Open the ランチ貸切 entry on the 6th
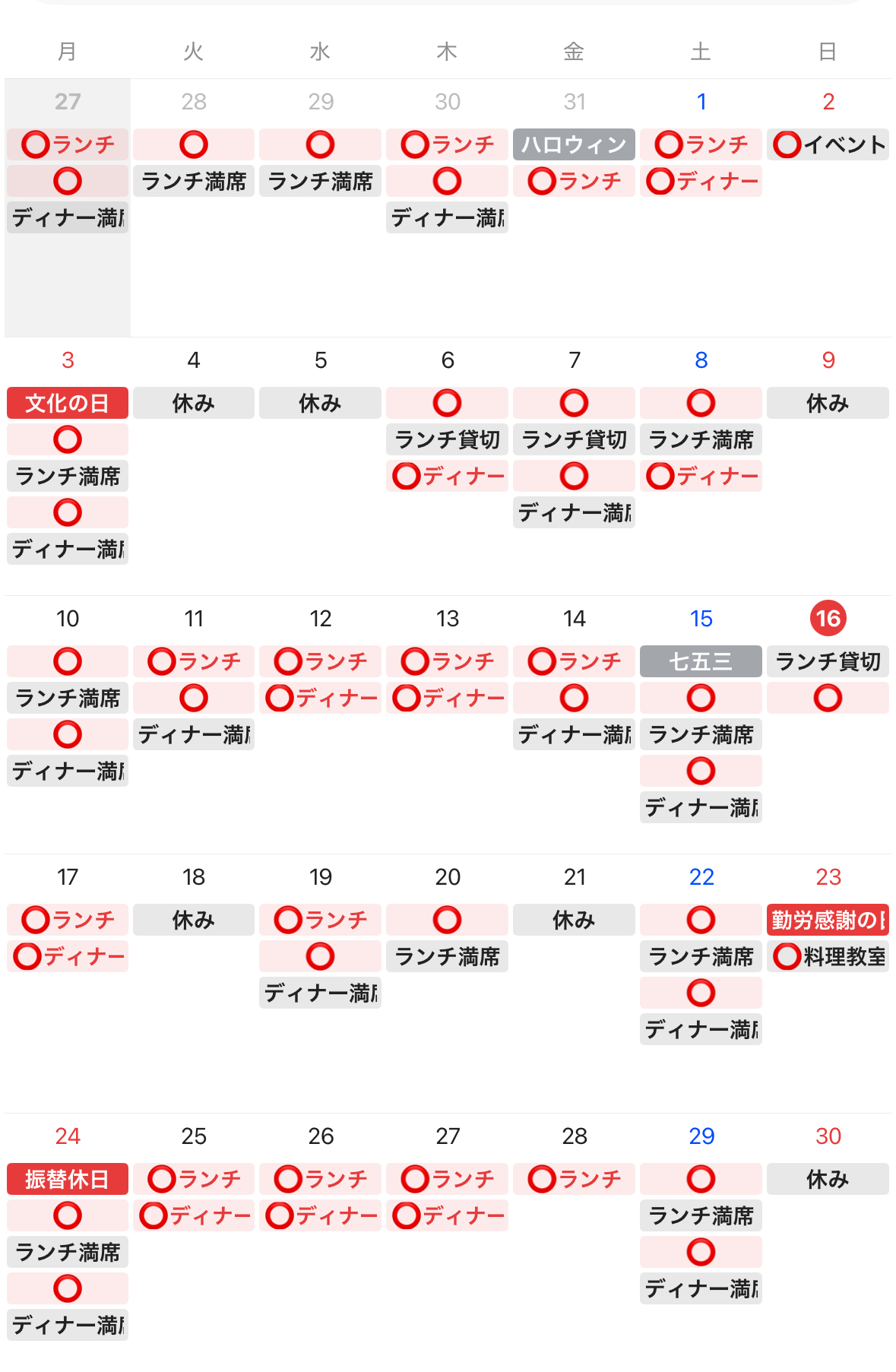This screenshot has height=1372, width=896. pyautogui.click(x=447, y=439)
